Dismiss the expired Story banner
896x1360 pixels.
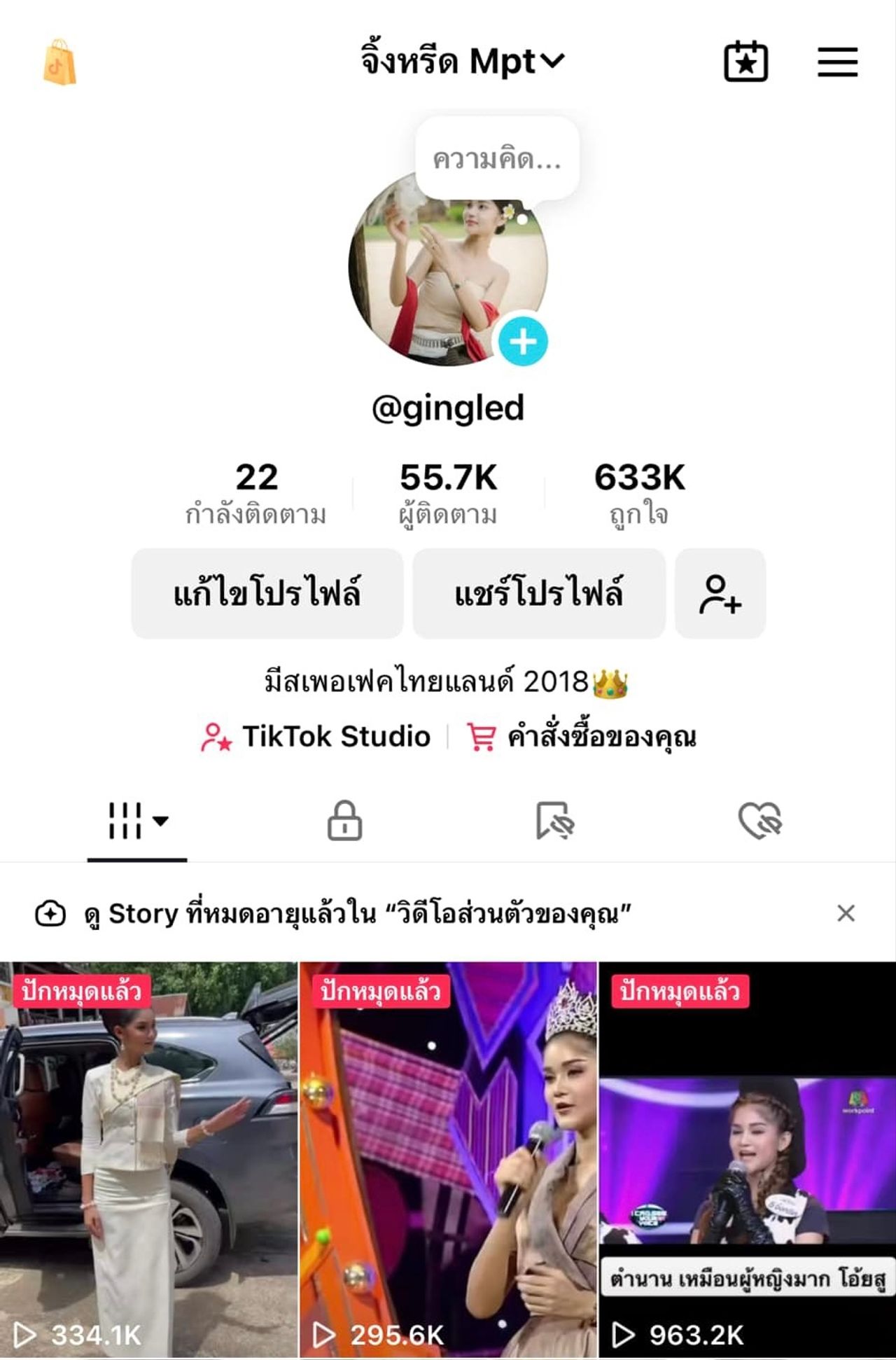(x=846, y=913)
